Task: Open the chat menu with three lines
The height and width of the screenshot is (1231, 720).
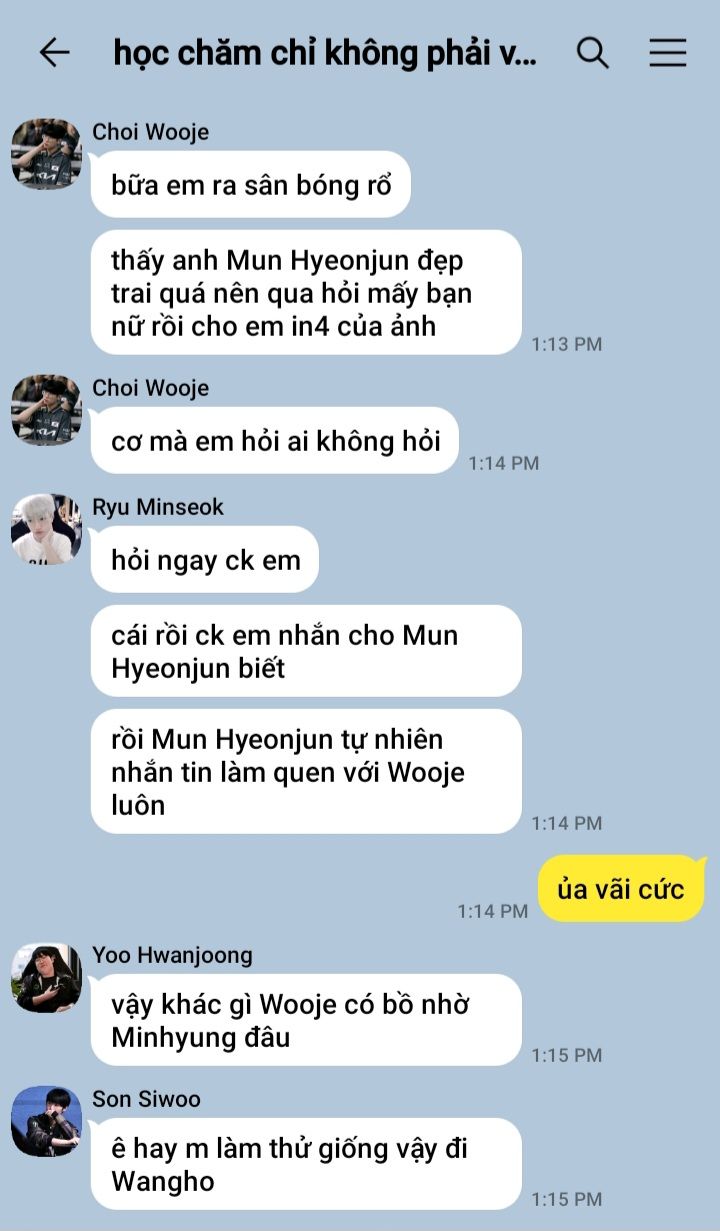Action: [668, 53]
